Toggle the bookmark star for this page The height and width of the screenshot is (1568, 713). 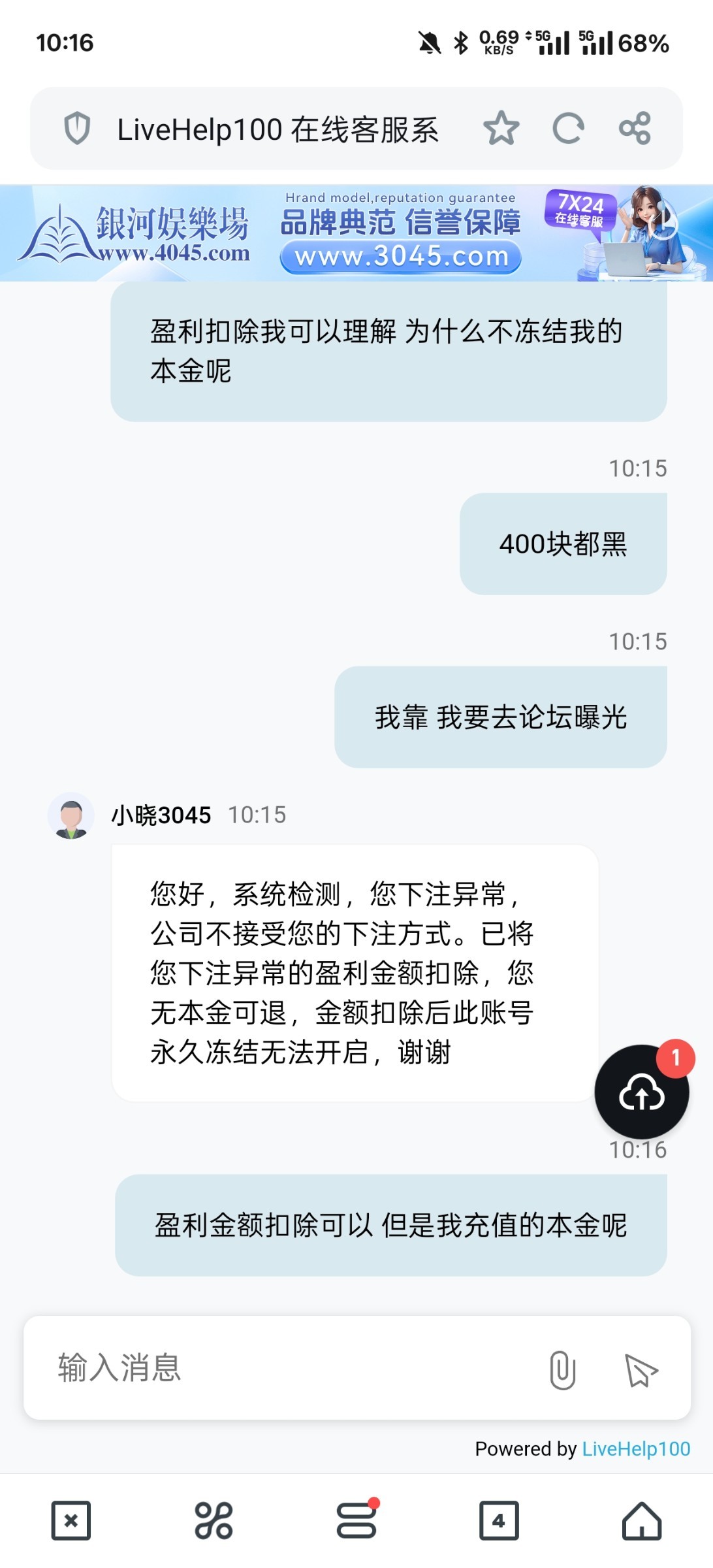tap(502, 129)
